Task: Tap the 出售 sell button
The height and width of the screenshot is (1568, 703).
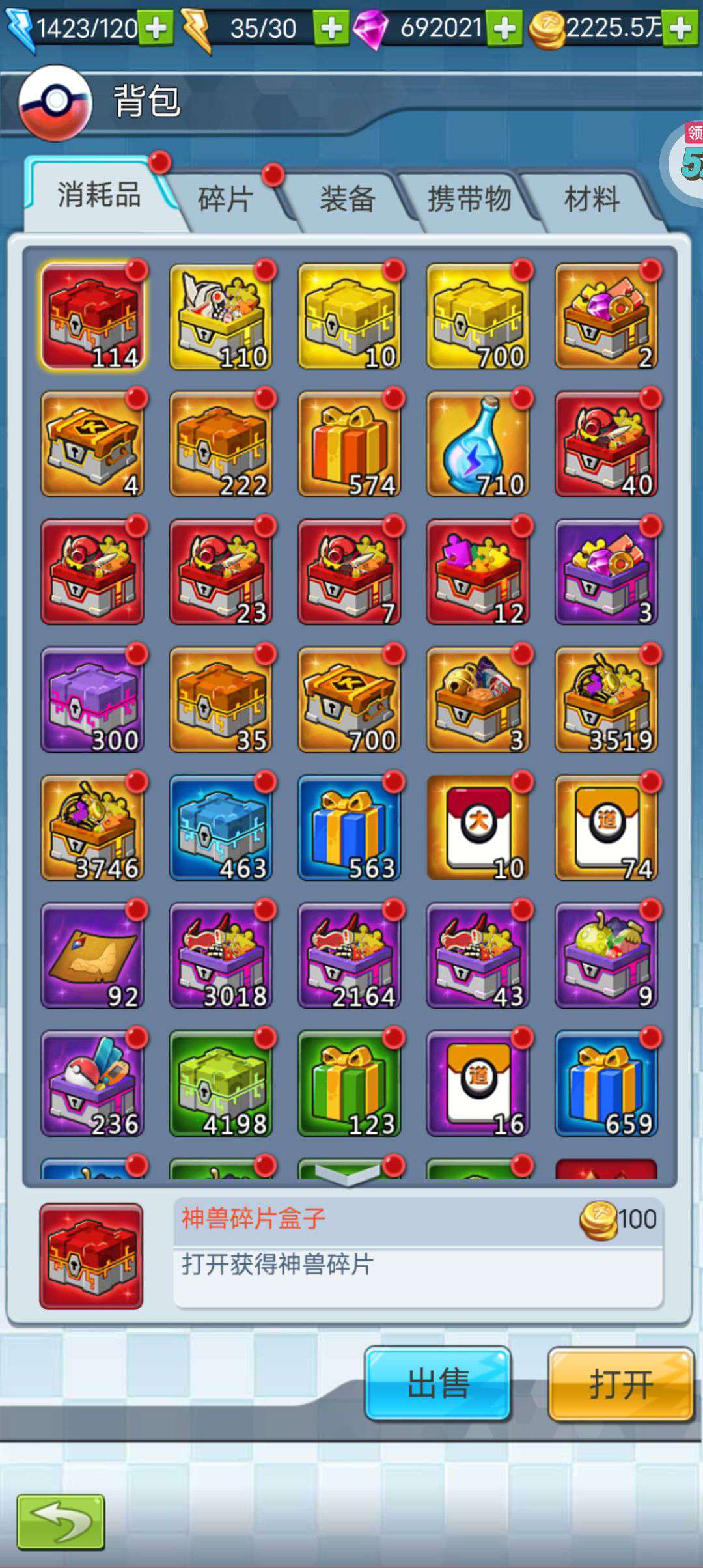Action: click(x=438, y=1383)
